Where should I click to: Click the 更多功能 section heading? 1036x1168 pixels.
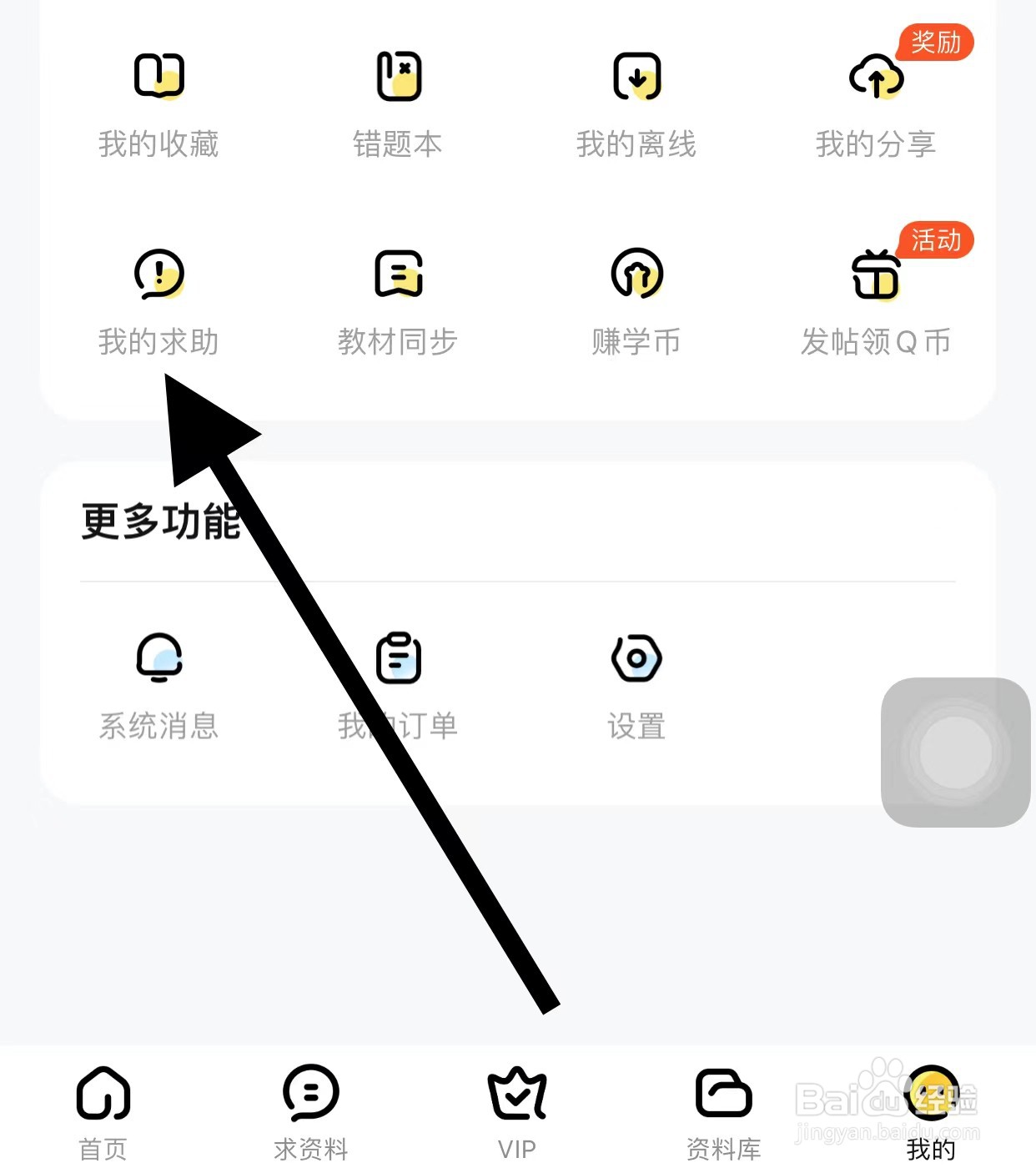click(x=161, y=521)
